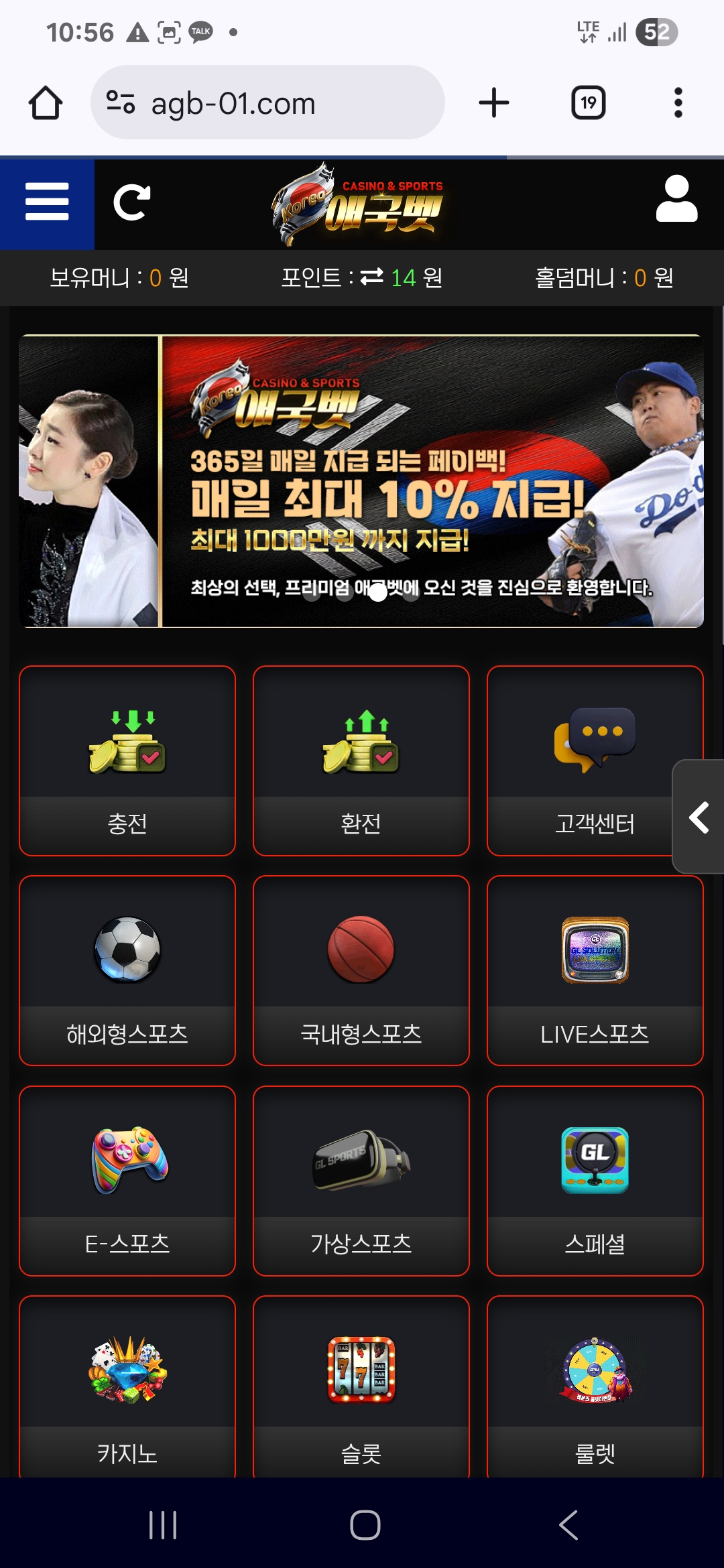
Task: Go to the browser home page
Action: (46, 103)
